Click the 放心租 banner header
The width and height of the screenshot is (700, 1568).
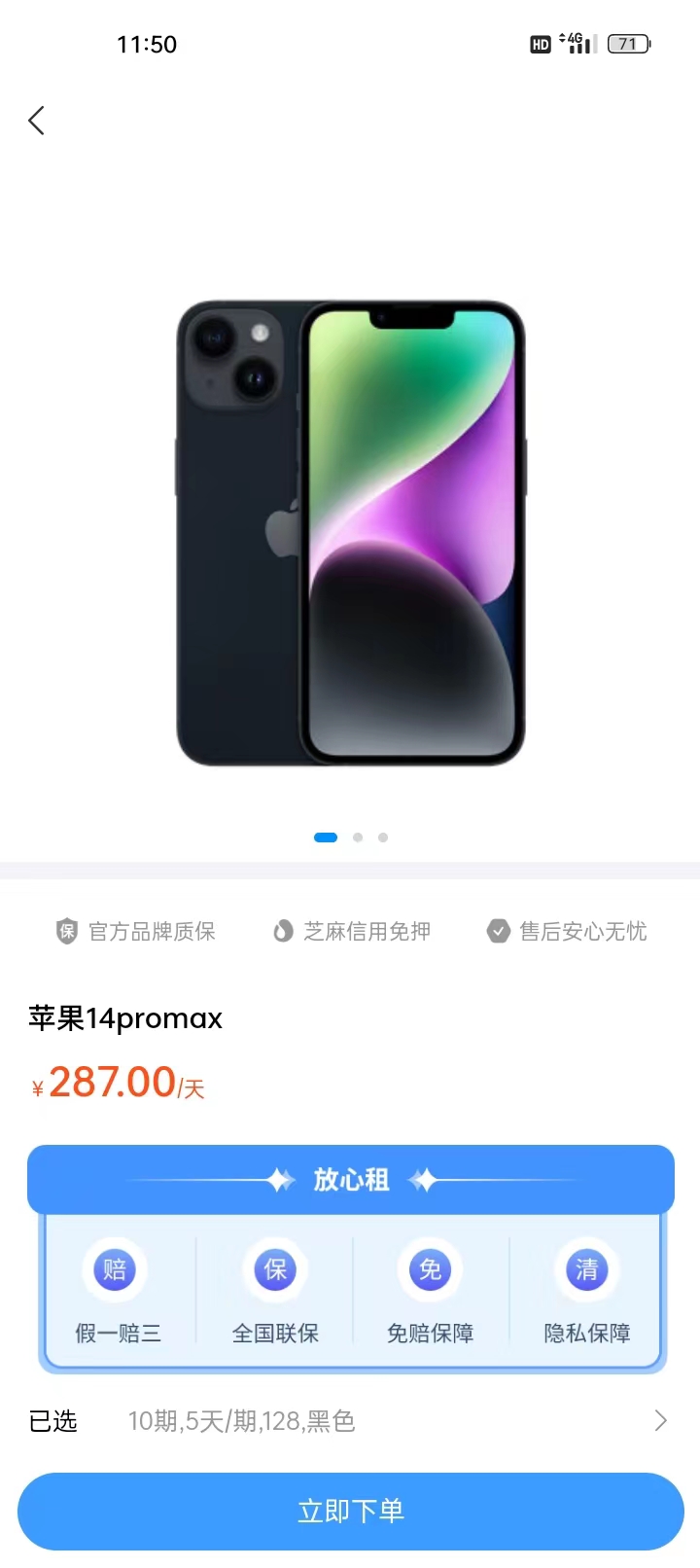(350, 1179)
